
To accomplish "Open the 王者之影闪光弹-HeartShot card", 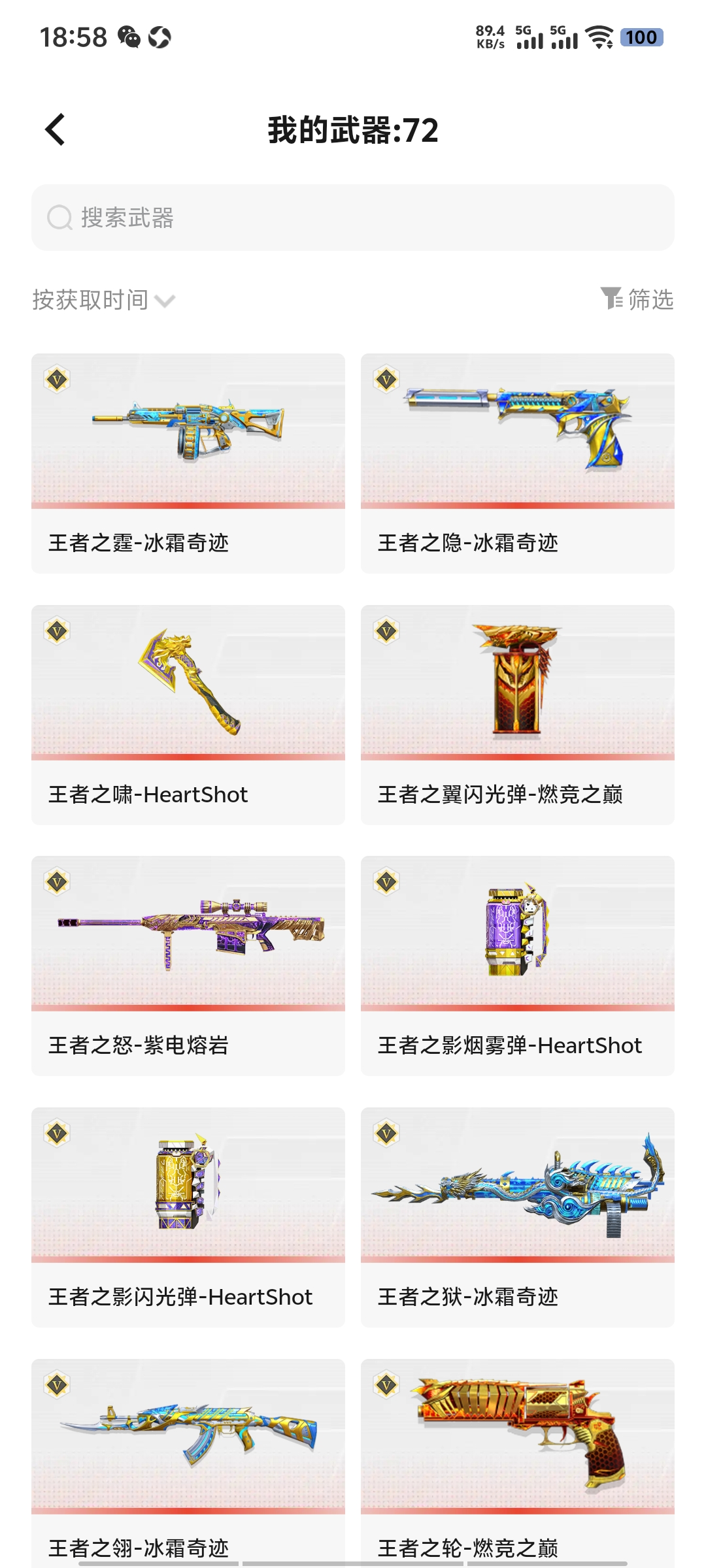I will pos(188,1217).
